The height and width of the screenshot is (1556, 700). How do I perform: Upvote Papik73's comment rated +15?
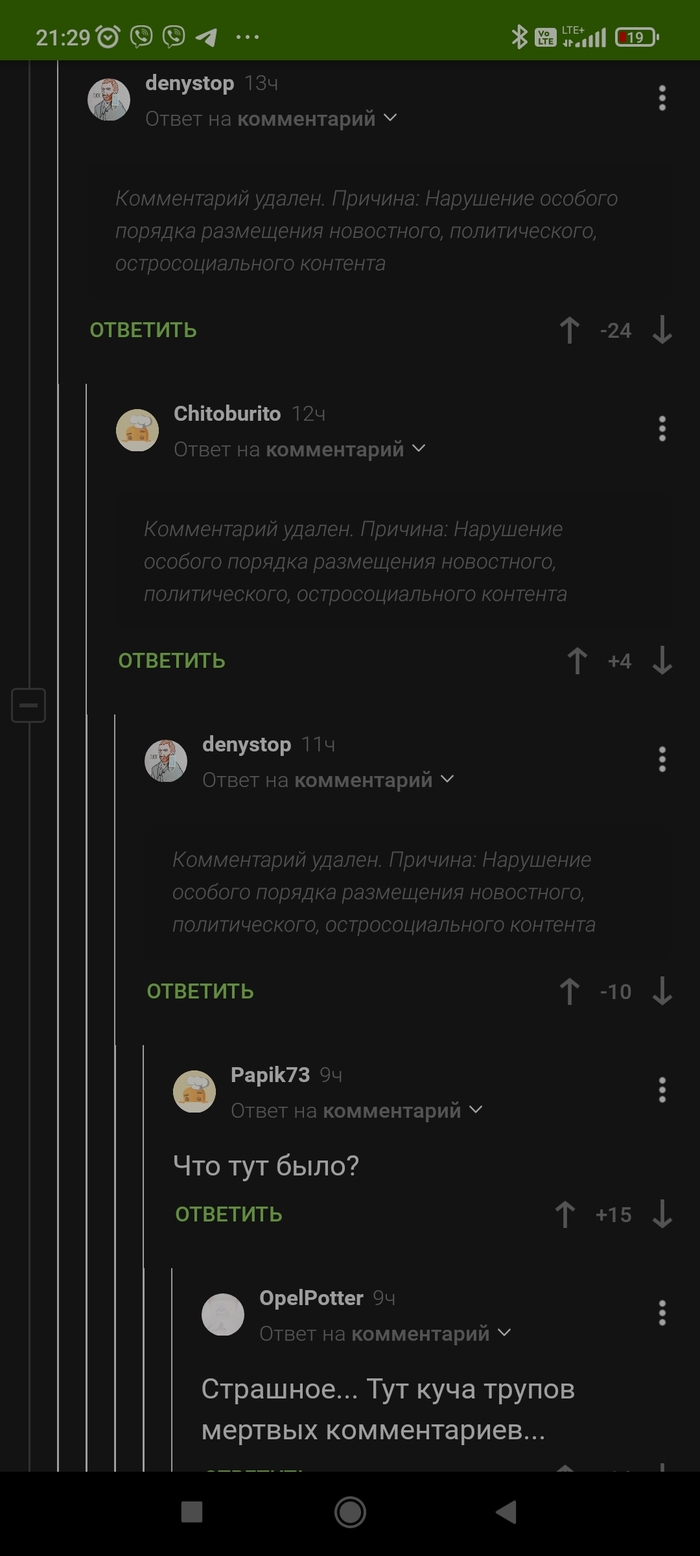point(565,1215)
